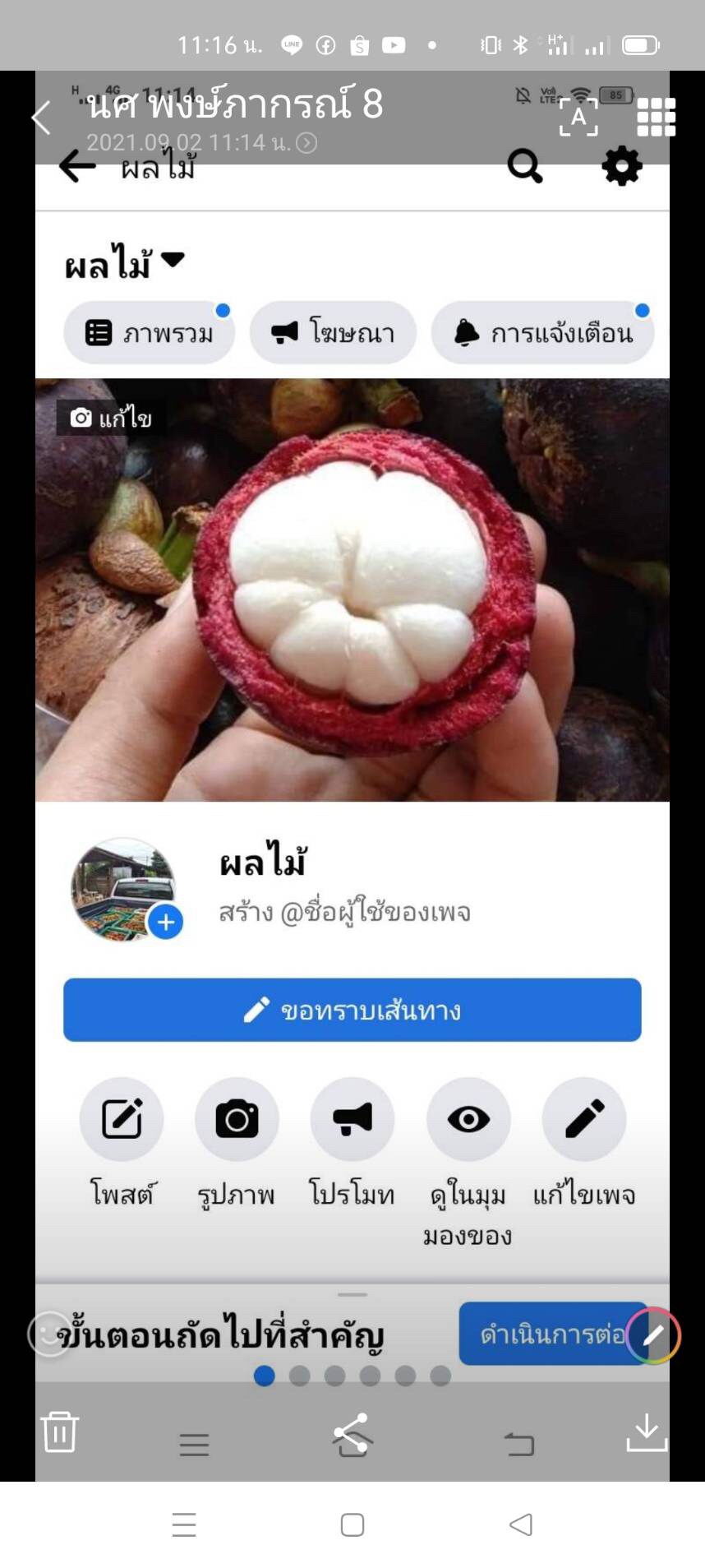
Task: Open the three-line menu in bottom toolbar
Action: click(194, 1444)
